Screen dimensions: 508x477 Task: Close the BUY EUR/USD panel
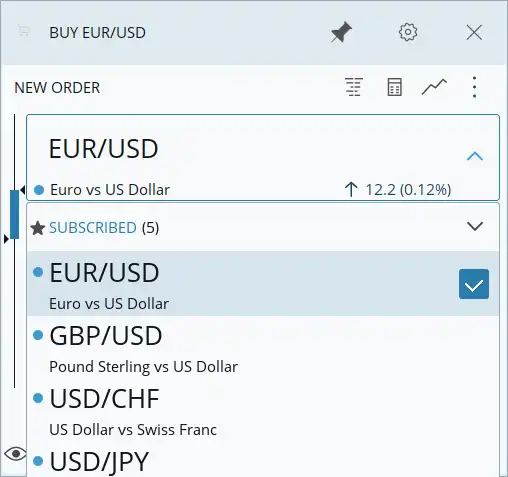474,33
